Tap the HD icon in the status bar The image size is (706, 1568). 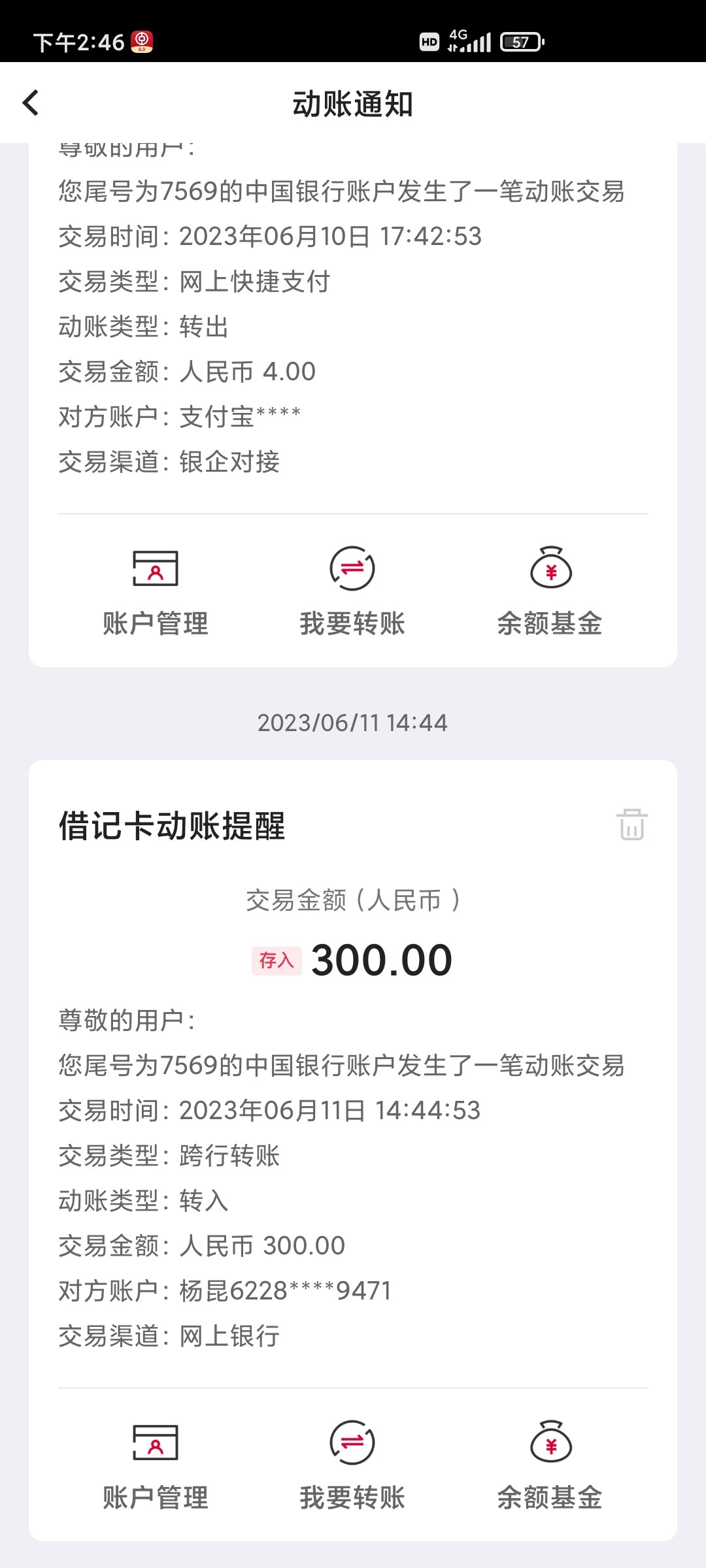[428, 42]
